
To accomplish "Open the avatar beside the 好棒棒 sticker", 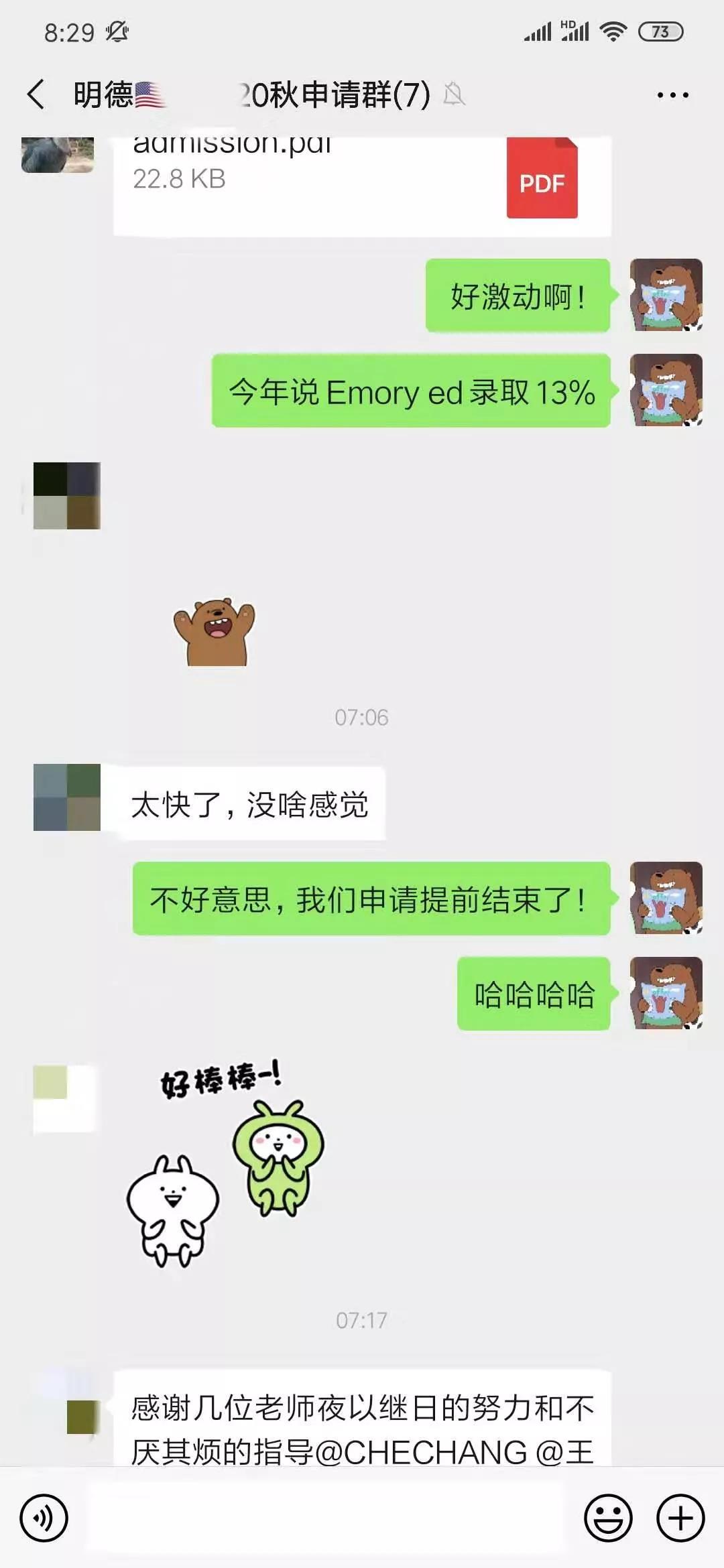I will coord(65,1099).
